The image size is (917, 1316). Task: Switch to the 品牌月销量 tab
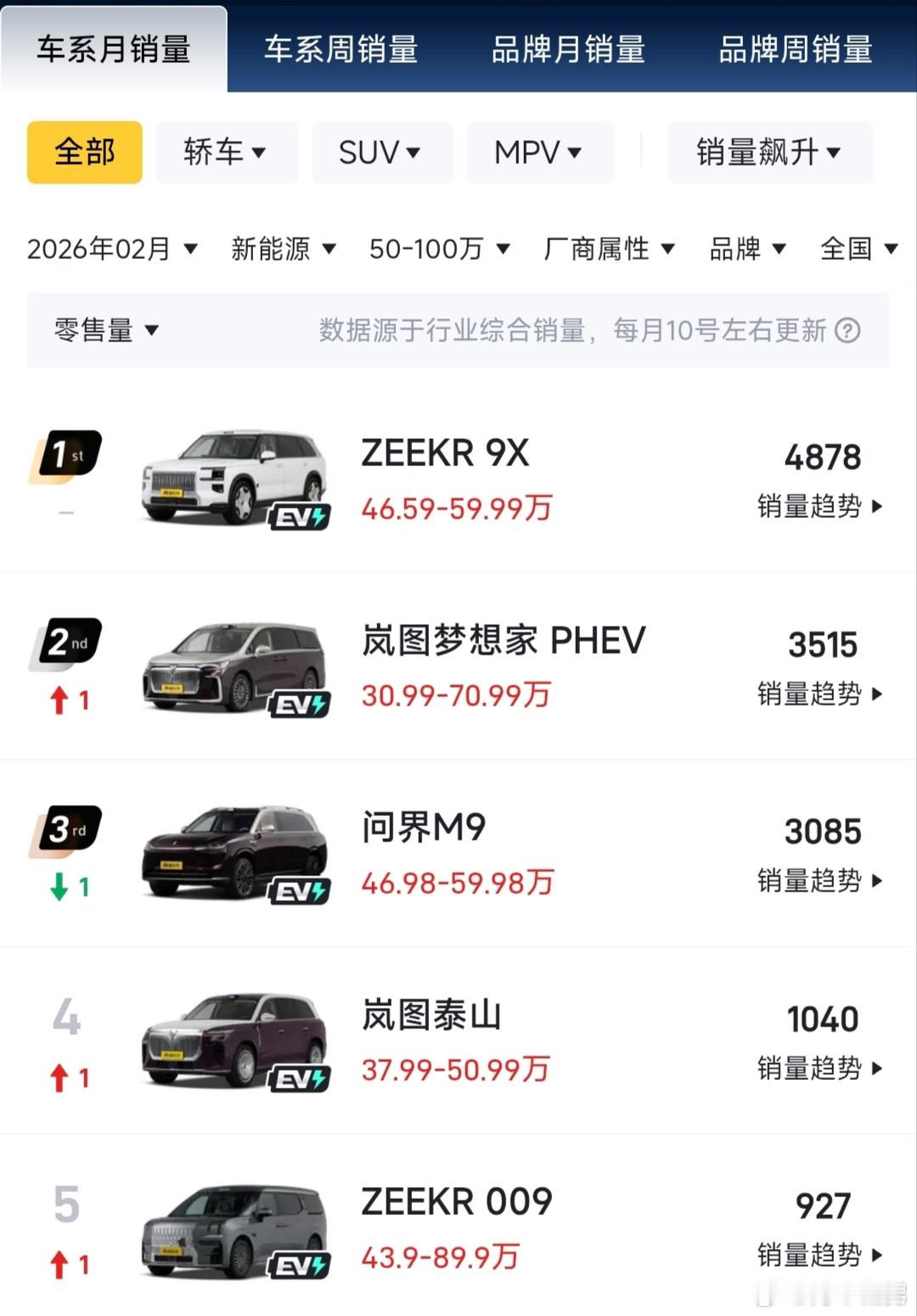tap(567, 51)
